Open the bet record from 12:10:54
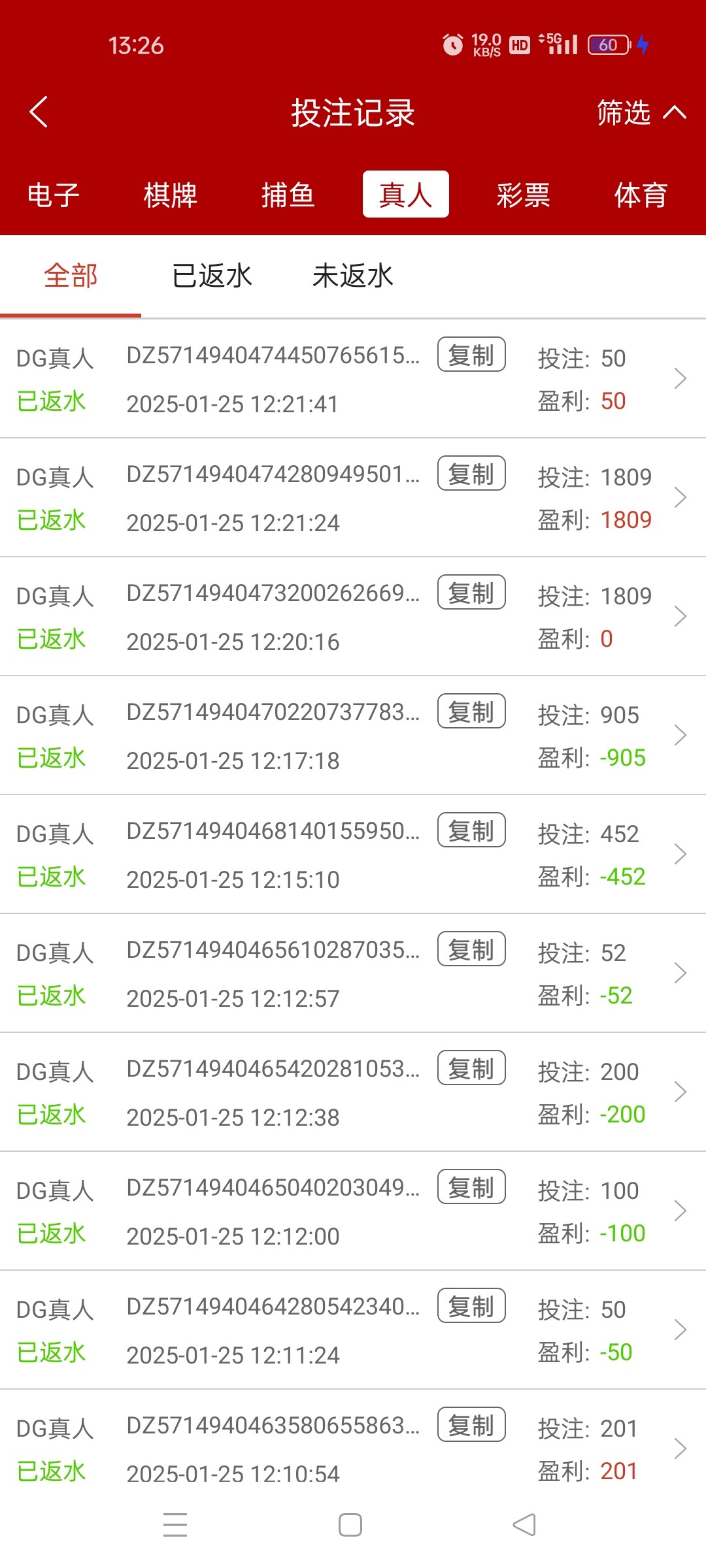706x1568 pixels. [x=353, y=1448]
